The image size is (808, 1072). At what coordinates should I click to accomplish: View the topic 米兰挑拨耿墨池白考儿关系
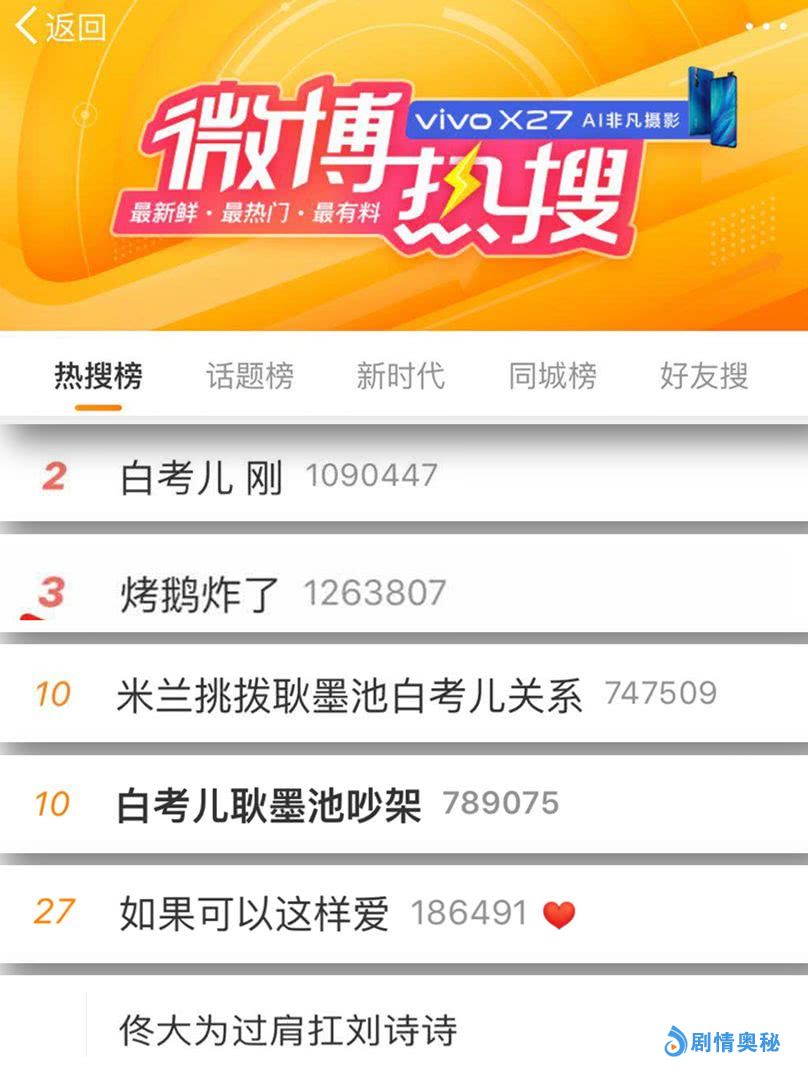coord(349,695)
